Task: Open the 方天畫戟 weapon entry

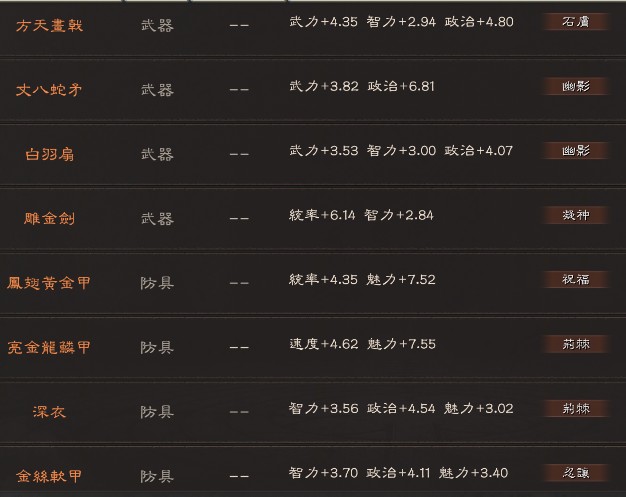Action: [50, 24]
